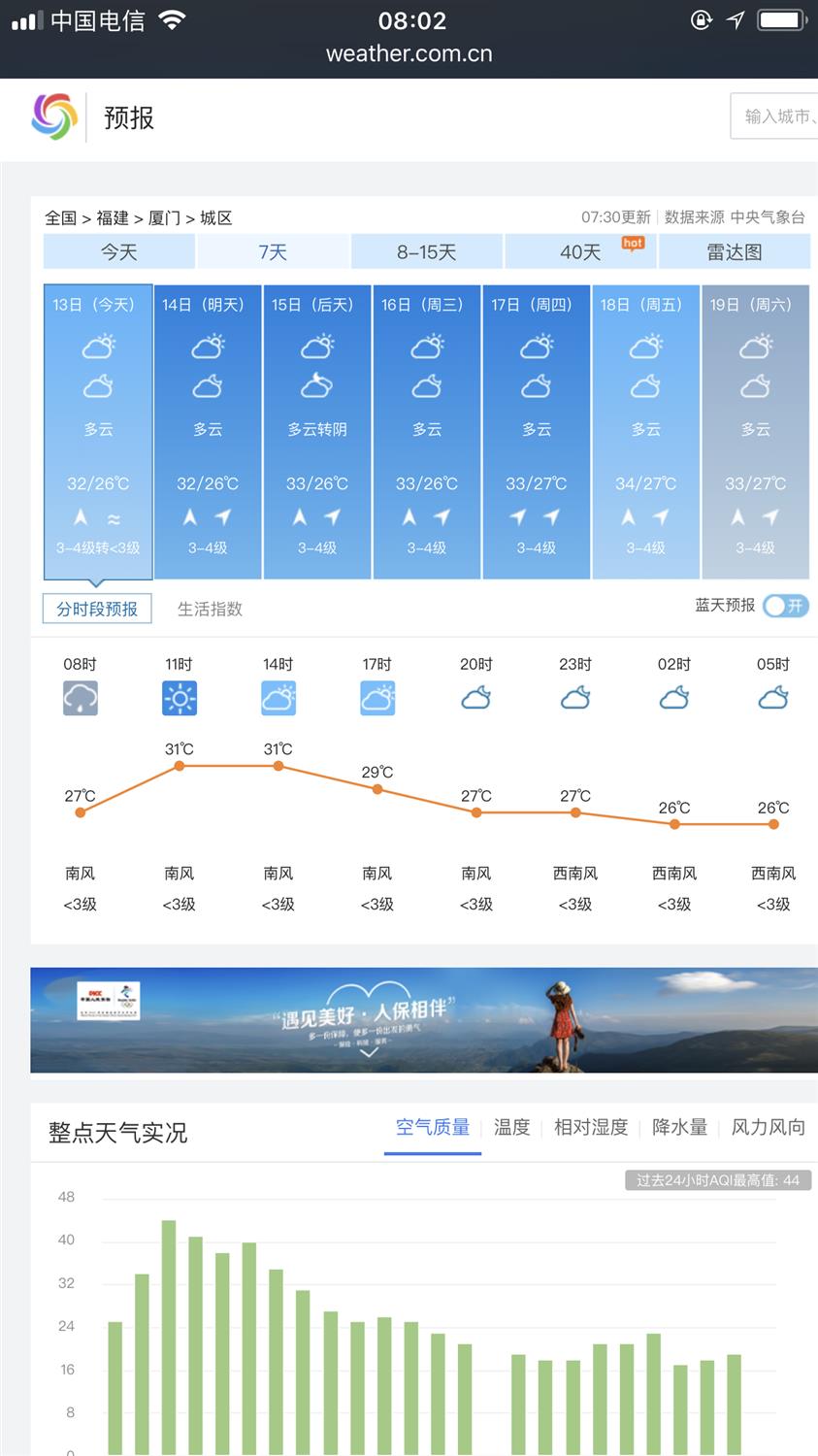
Task: Select the 17日 (周四) forecast card
Action: point(537,432)
